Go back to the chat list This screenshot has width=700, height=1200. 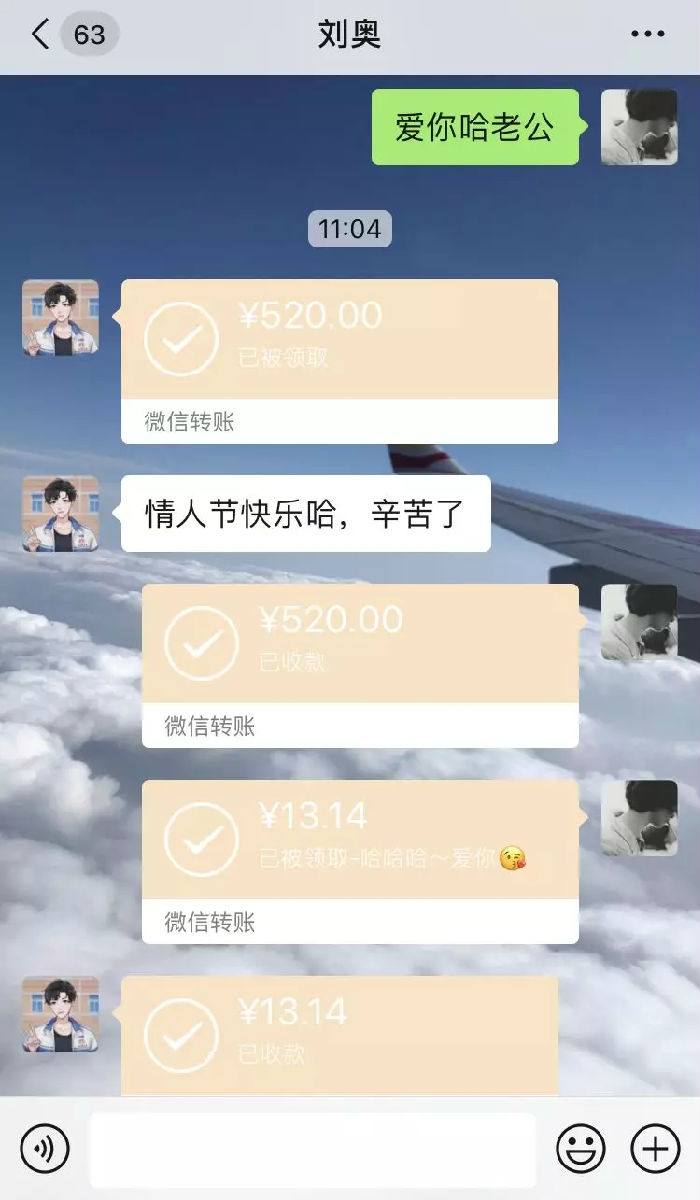(x=40, y=35)
